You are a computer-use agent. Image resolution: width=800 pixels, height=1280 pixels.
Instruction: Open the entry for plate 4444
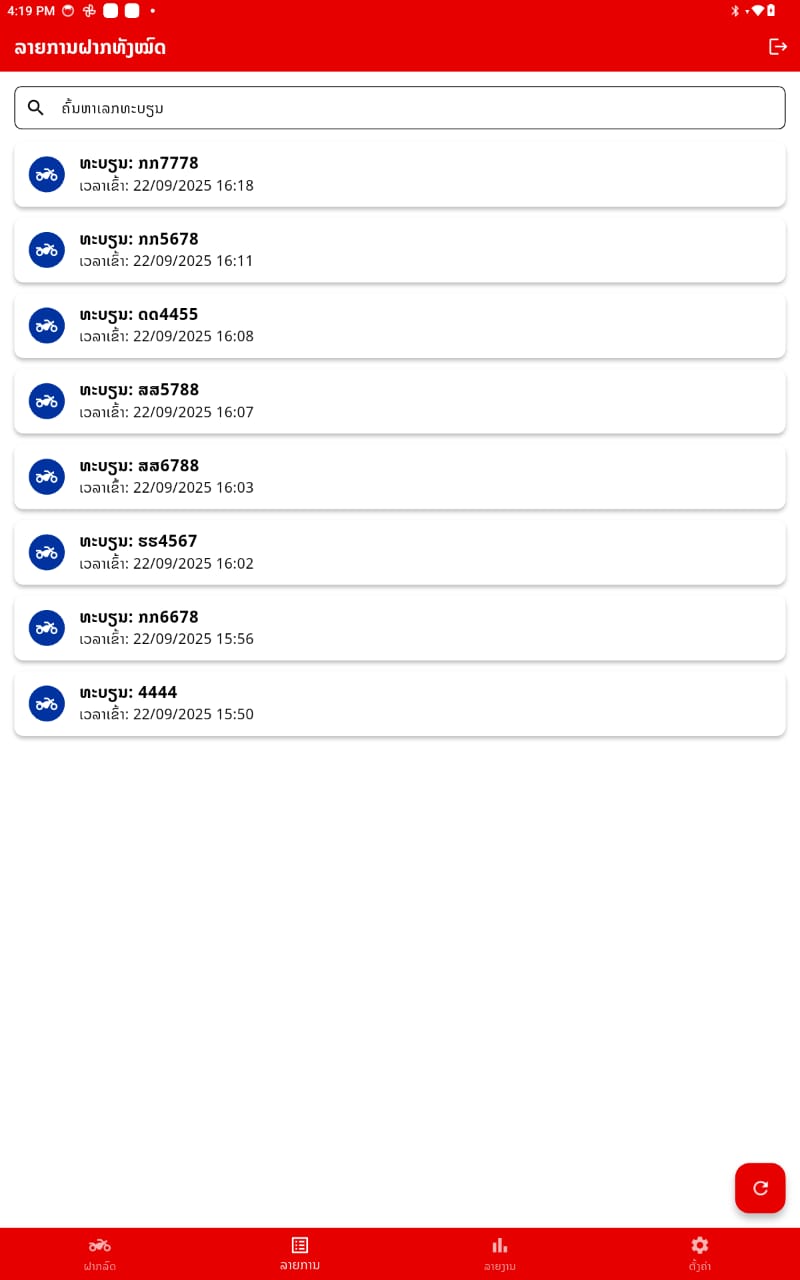[400, 703]
